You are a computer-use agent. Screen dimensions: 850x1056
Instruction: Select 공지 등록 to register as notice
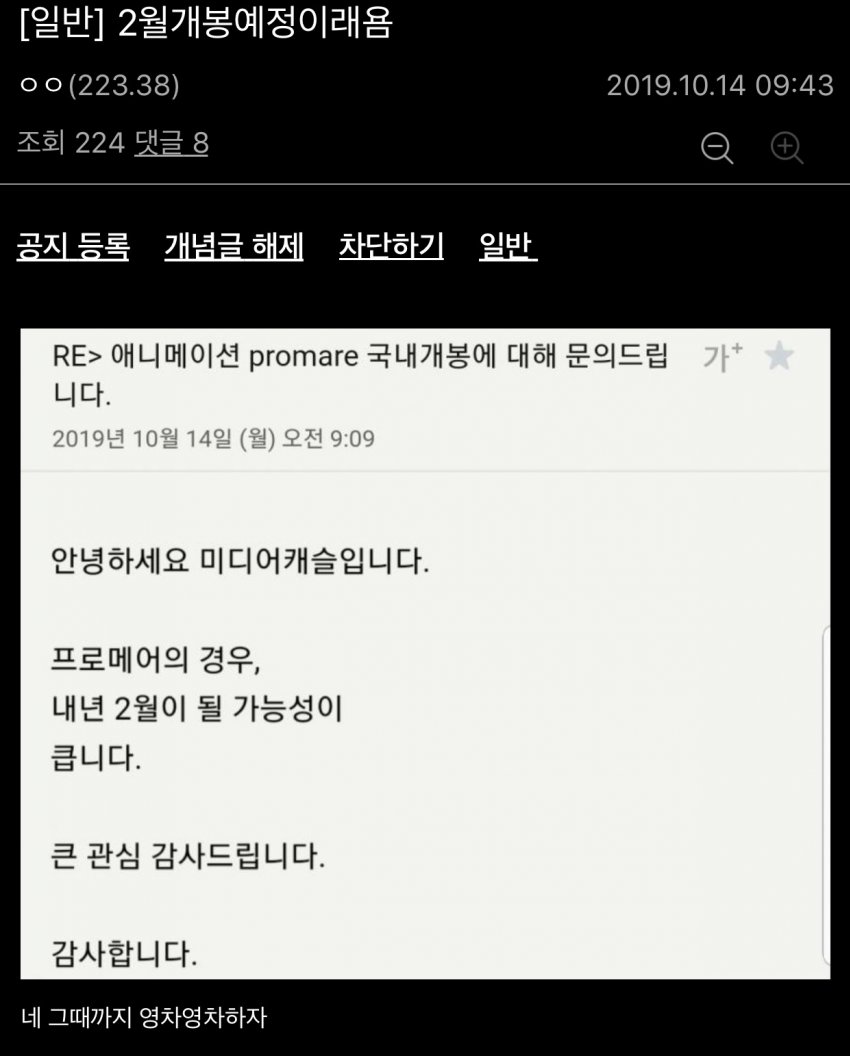point(73,246)
